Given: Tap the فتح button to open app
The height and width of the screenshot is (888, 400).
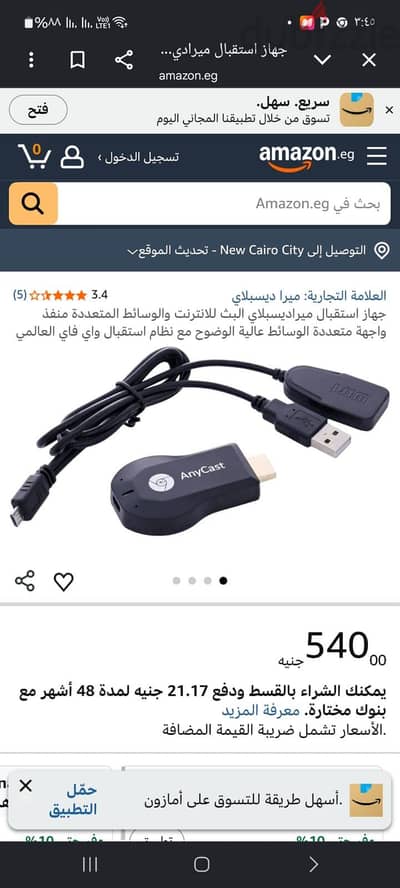Looking at the screenshot, I should (x=38, y=110).
